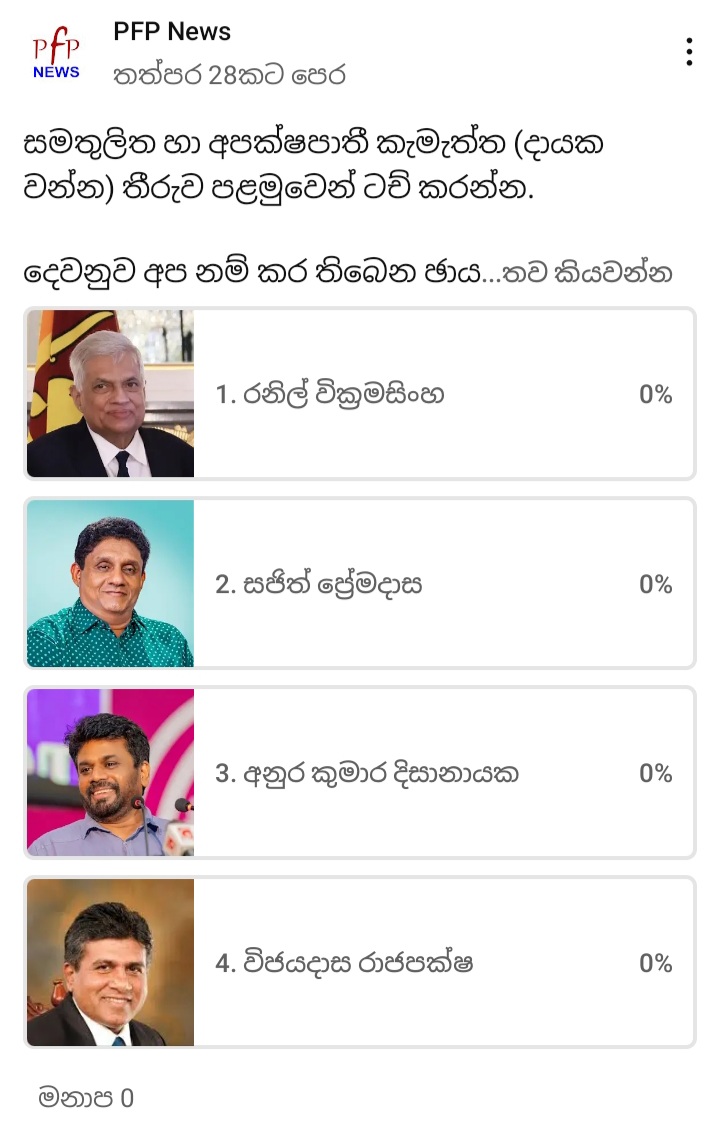720x1122 pixels.
Task: Open PFP News channel name
Action: pos(172,32)
